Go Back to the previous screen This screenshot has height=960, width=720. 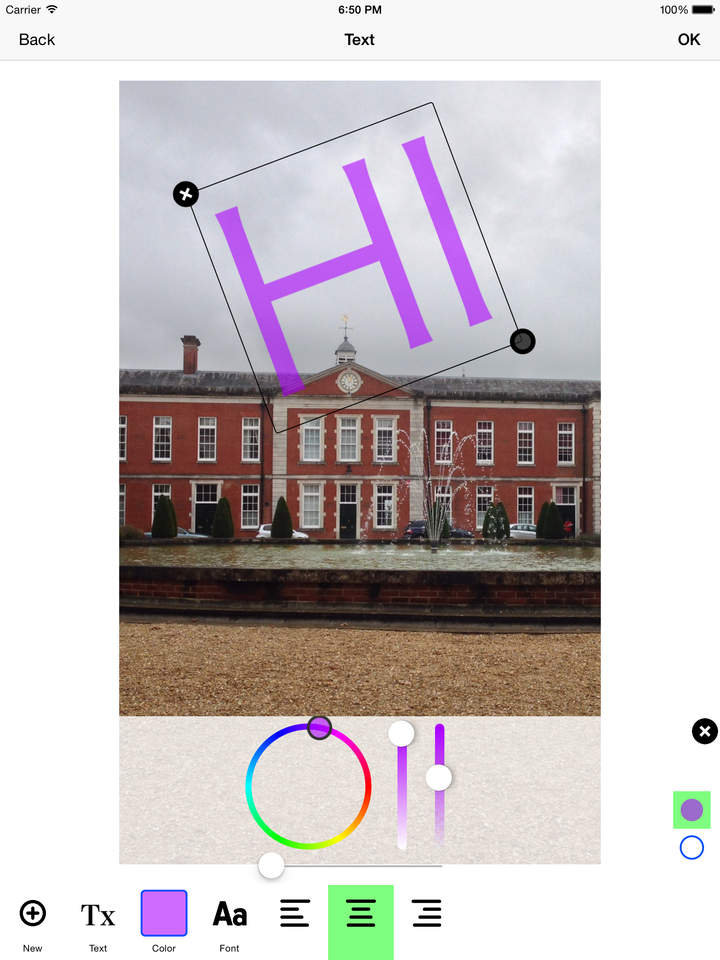pos(35,40)
